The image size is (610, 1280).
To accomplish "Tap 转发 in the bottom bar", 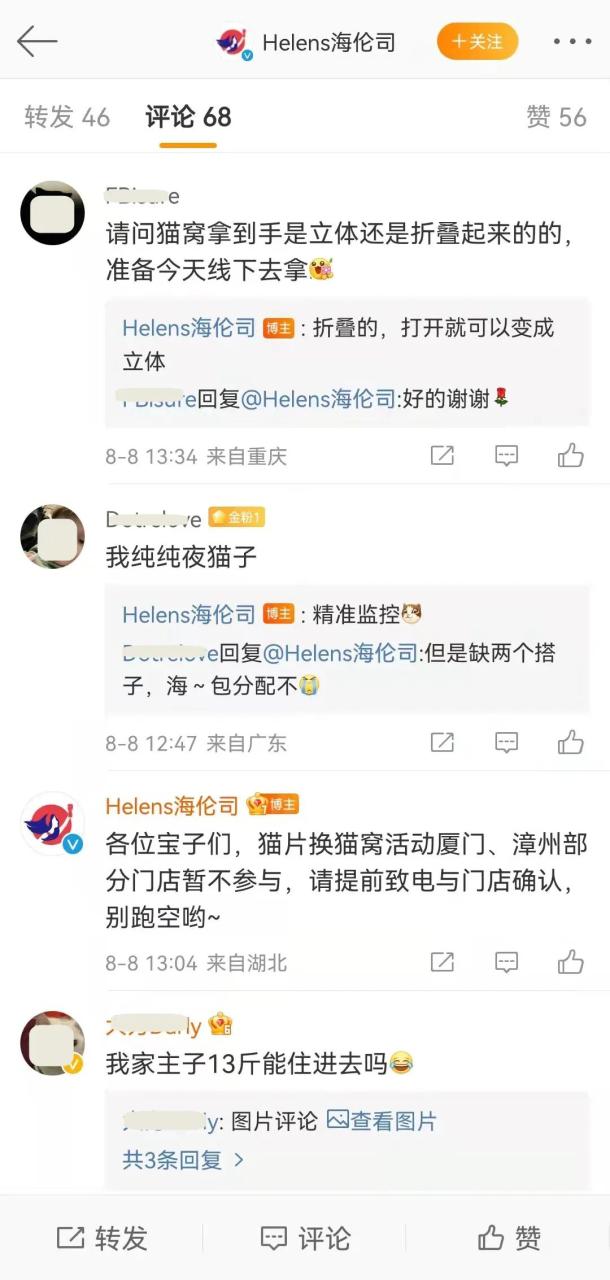I will tap(102, 1238).
